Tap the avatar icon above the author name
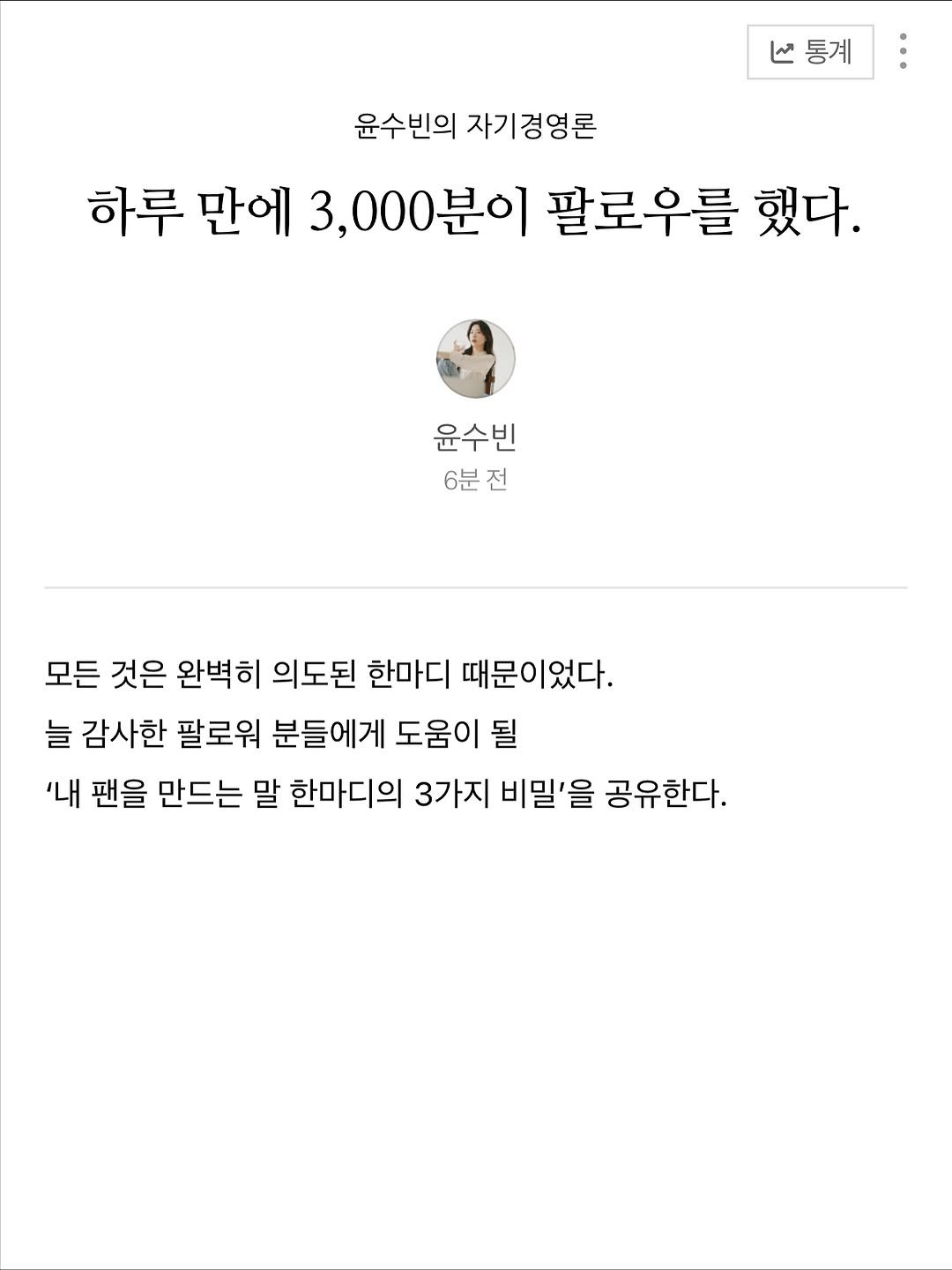Screen dimensions: 952x1270 476,357
